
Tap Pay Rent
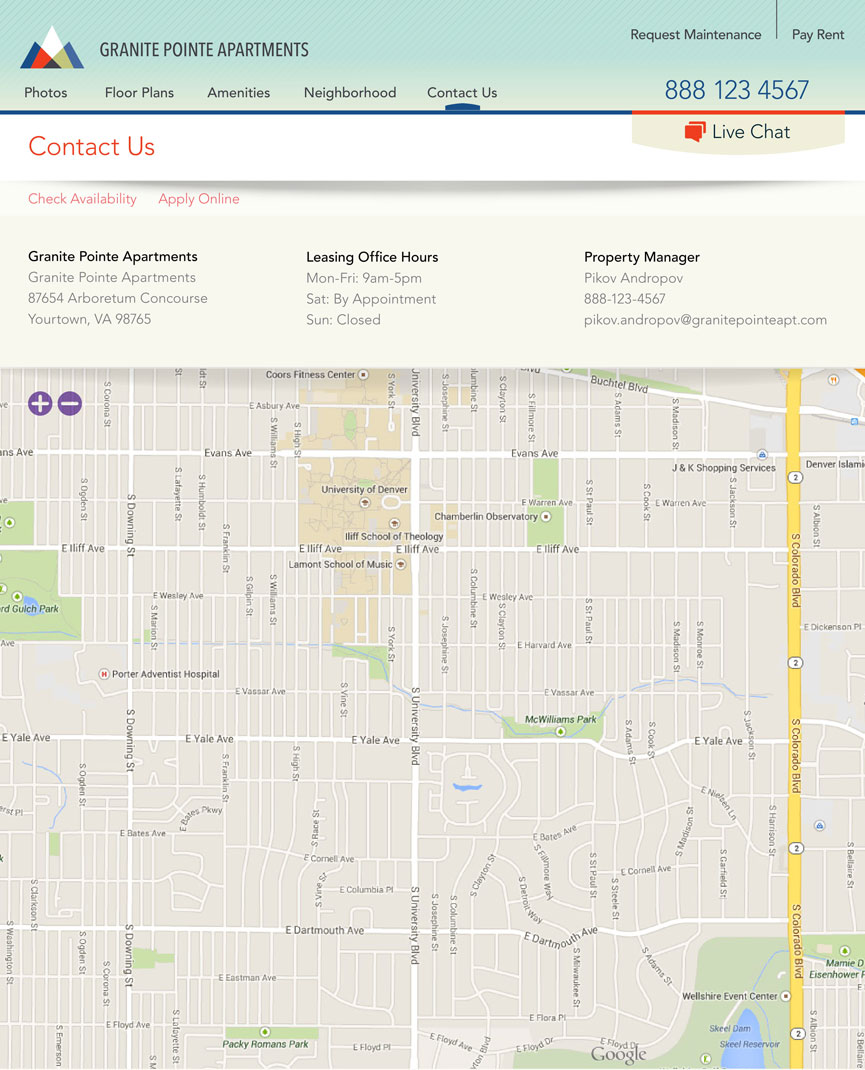[x=818, y=35]
